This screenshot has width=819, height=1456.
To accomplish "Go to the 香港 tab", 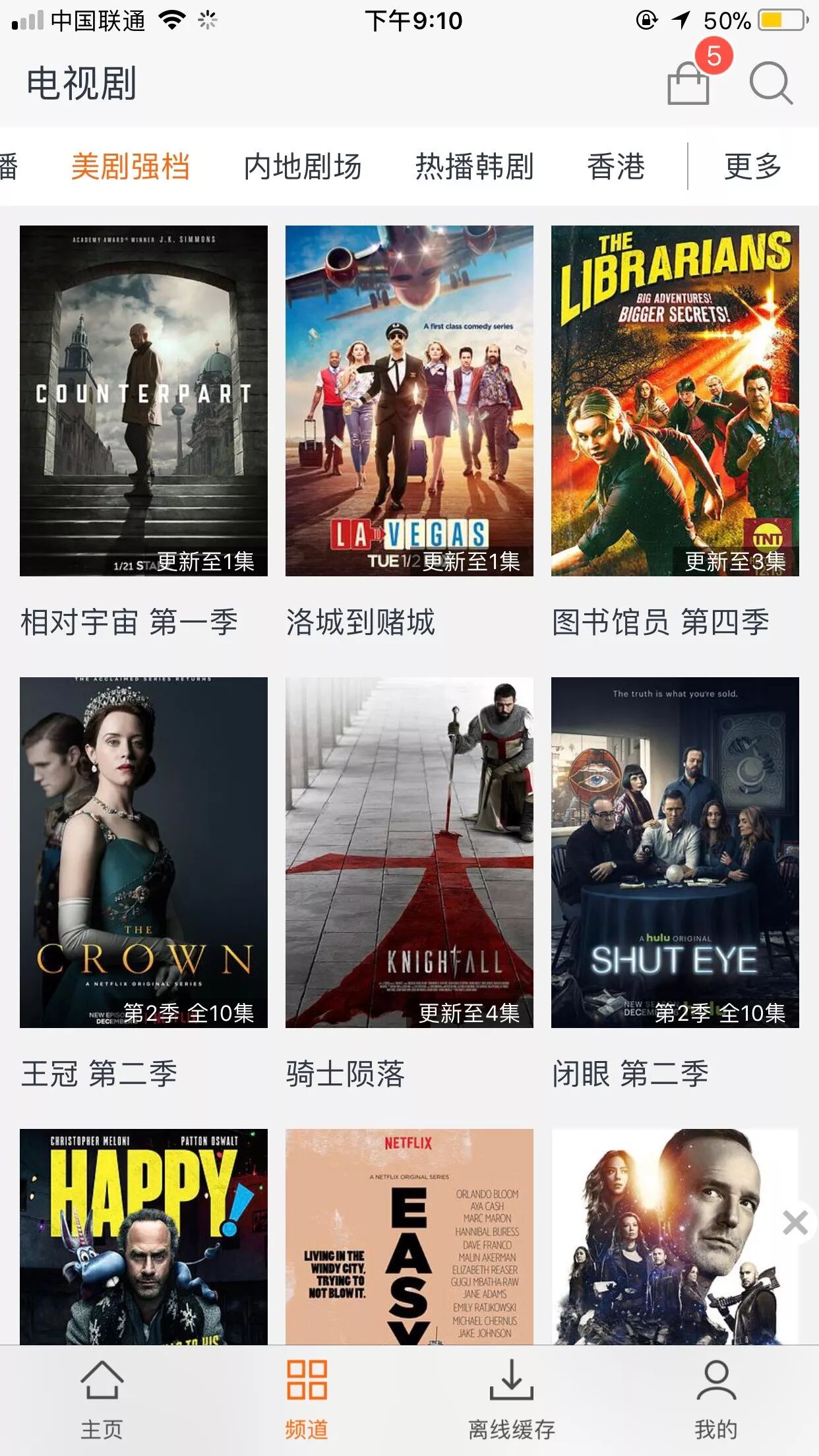I will pyautogui.click(x=616, y=166).
